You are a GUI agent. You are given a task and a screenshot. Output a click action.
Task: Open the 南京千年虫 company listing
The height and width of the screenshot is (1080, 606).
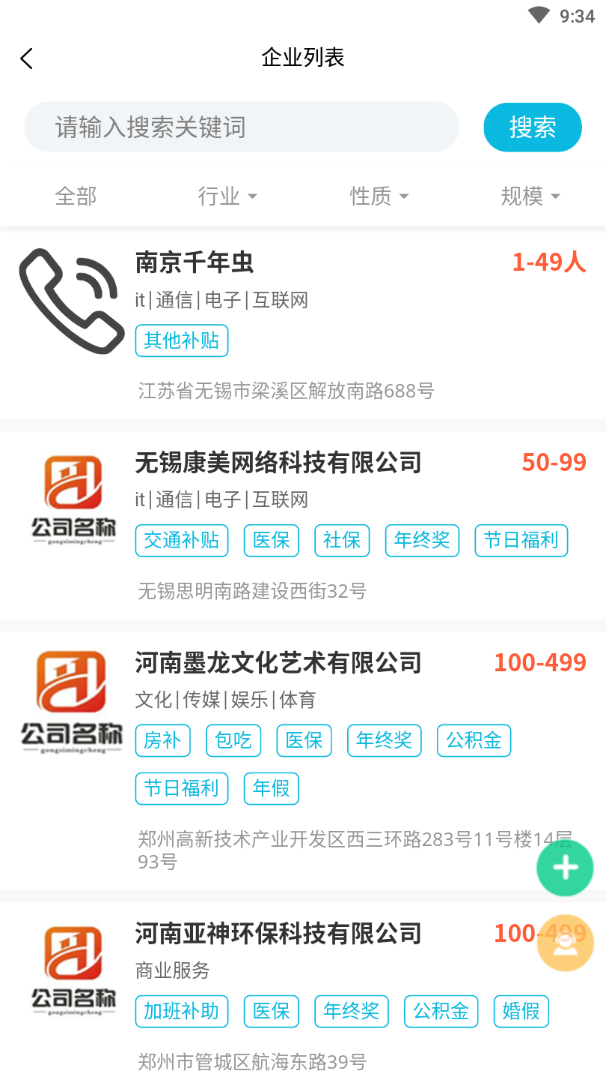[194, 262]
